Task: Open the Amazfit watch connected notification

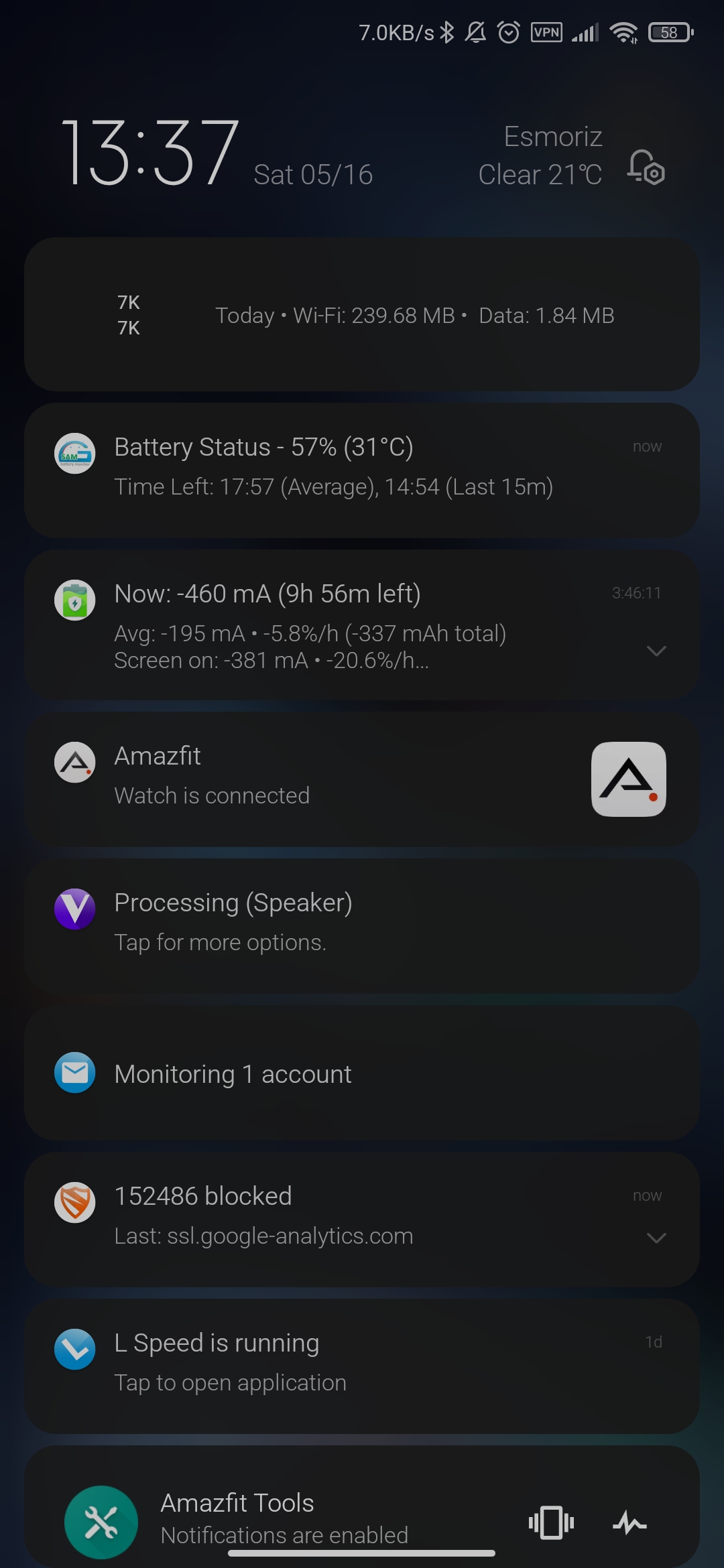Action: 362,779
